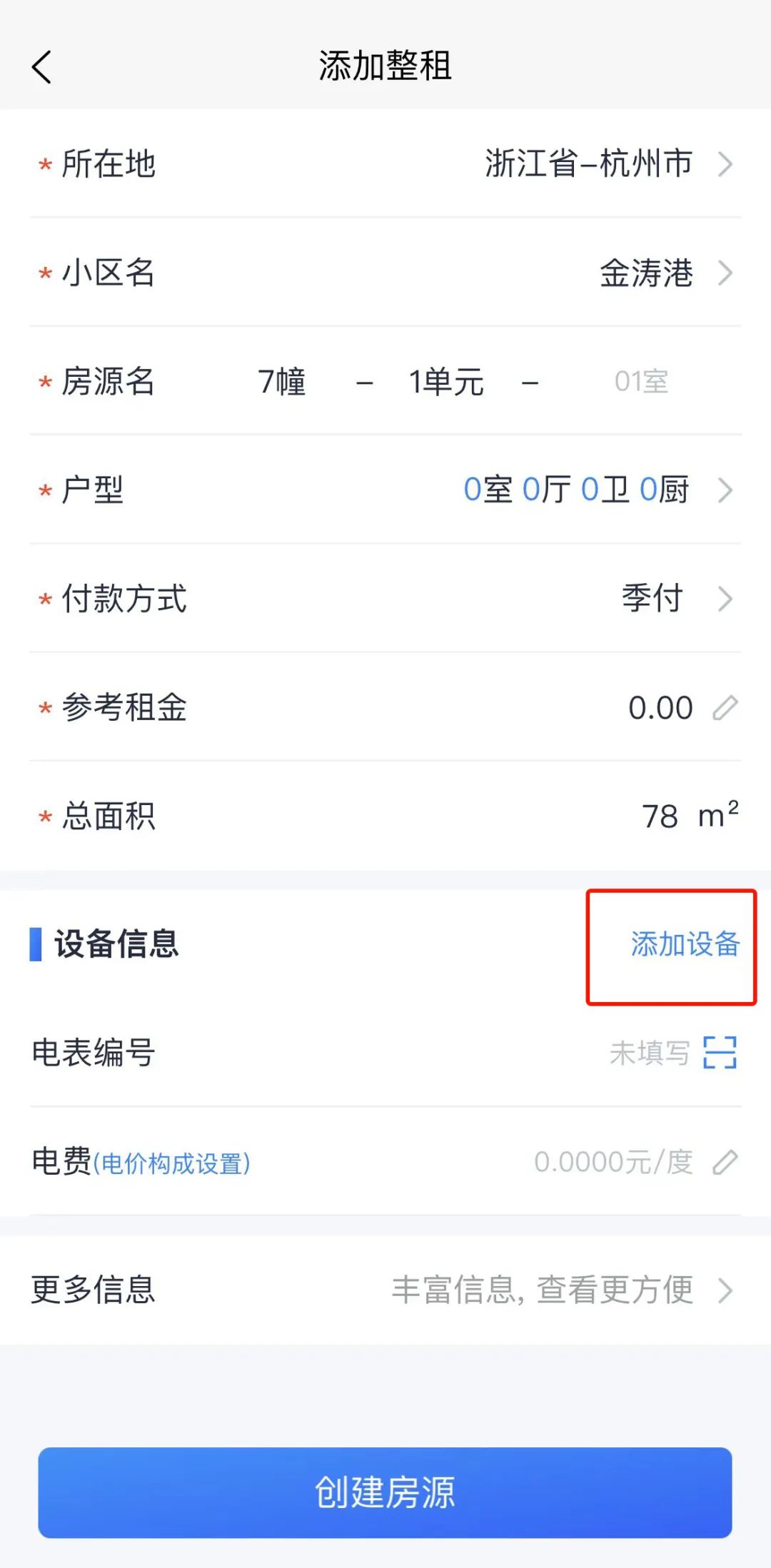Open the 小区名 community picker
This screenshot has width=771, height=1568.
385,275
